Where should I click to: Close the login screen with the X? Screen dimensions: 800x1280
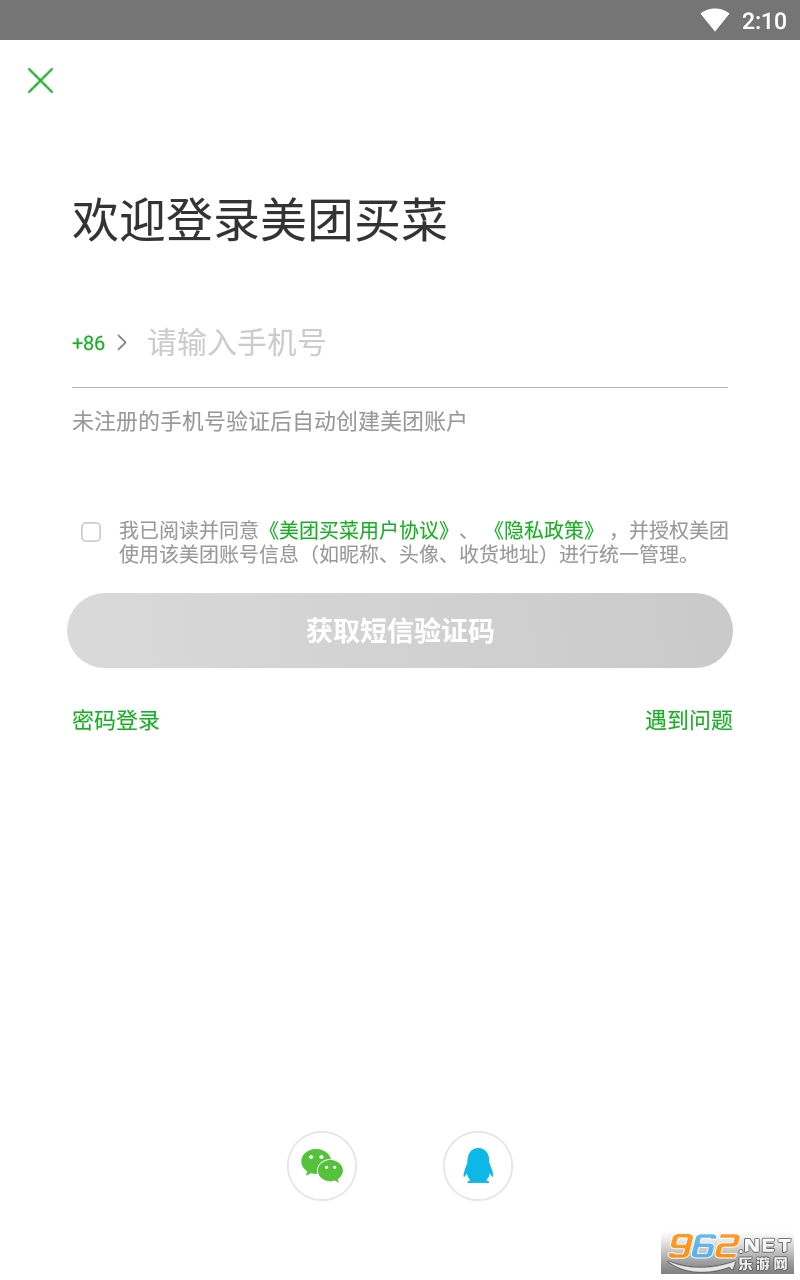click(40, 81)
